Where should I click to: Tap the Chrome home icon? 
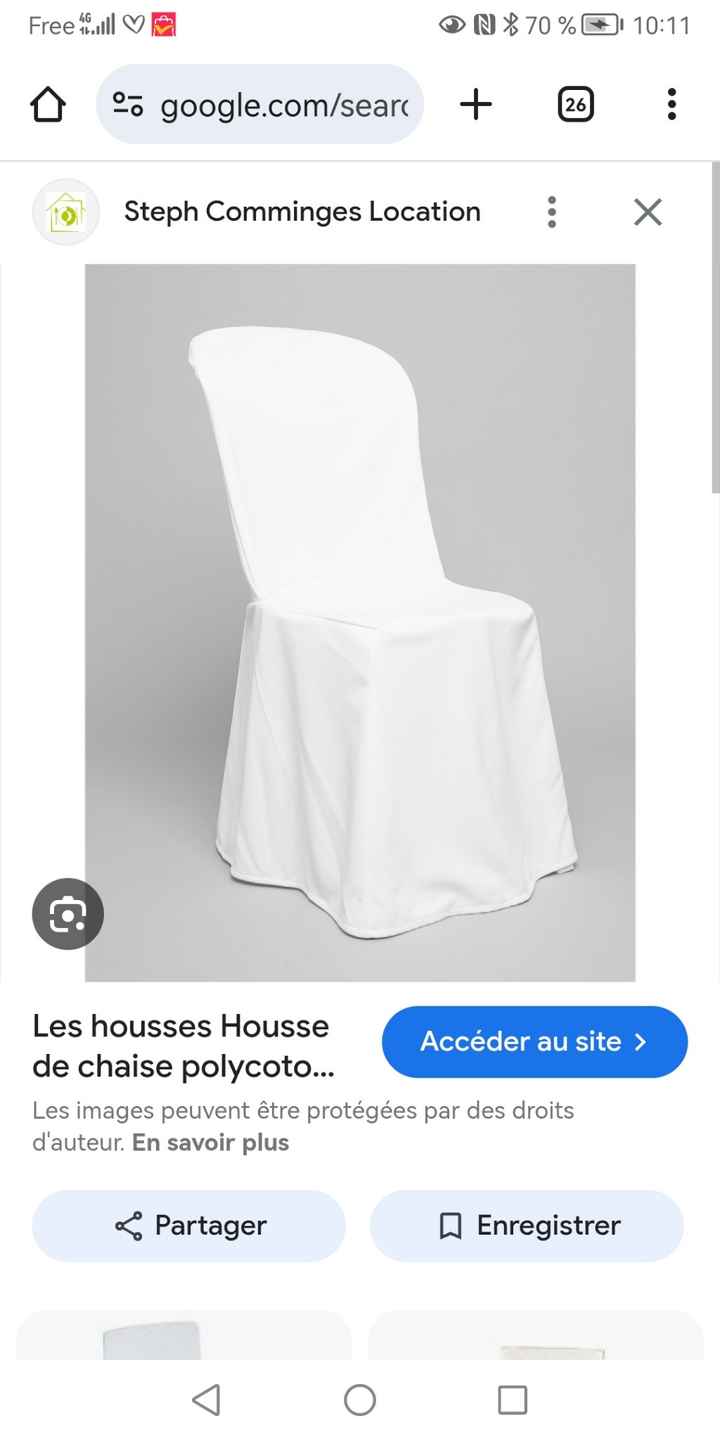tap(47, 103)
